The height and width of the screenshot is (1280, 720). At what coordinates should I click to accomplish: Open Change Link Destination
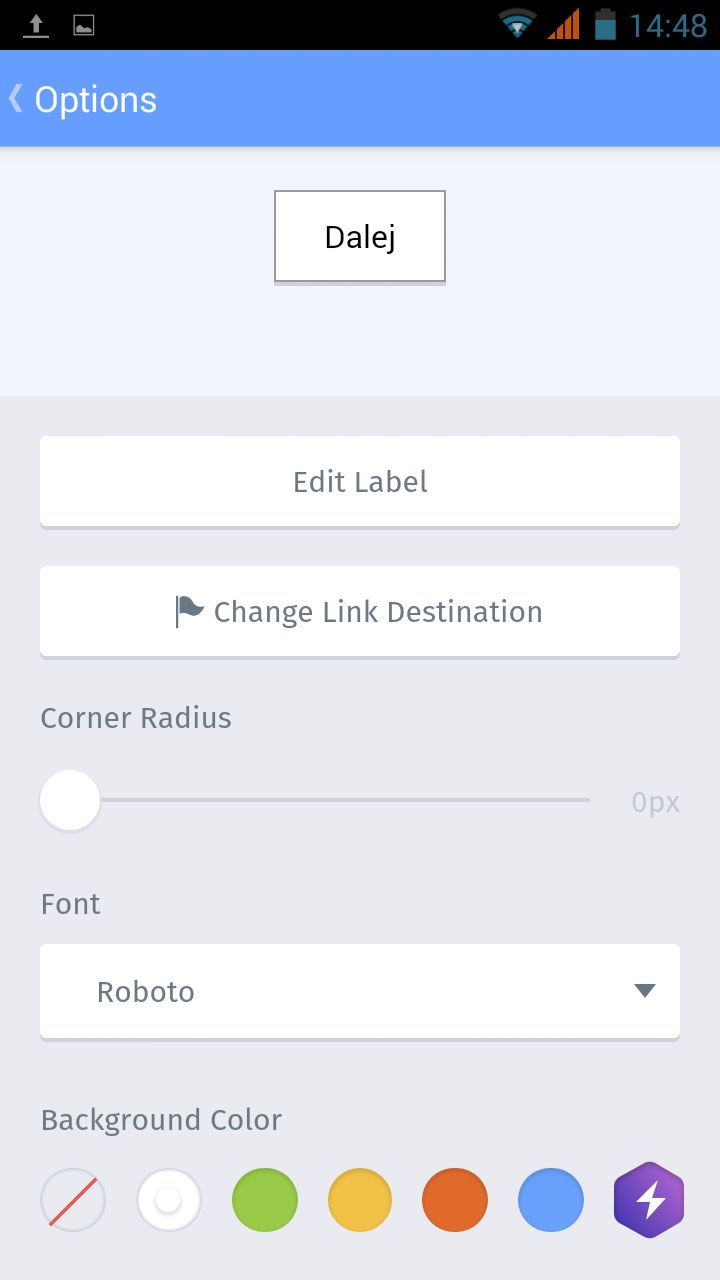click(x=360, y=612)
